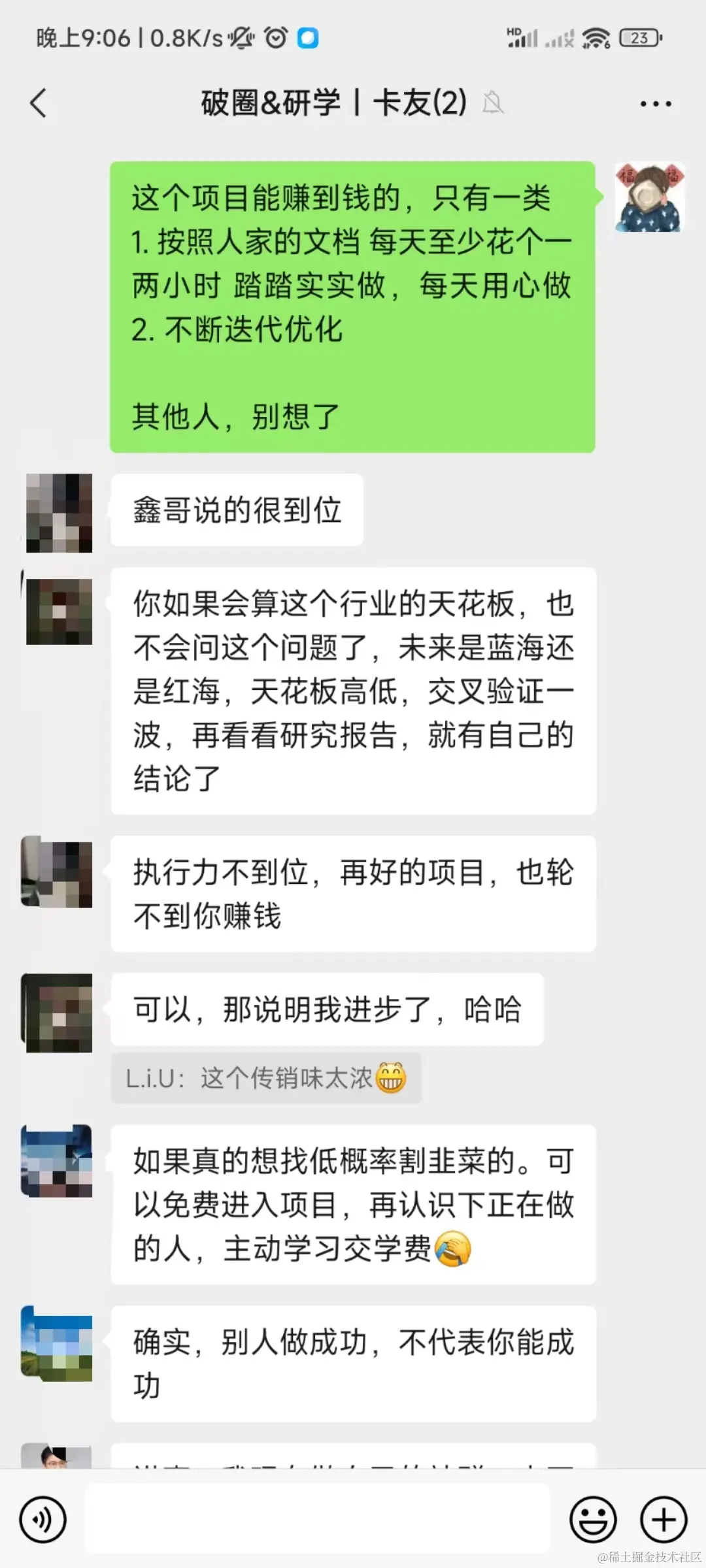Open avatar beside 如果真的想找低概率割韭菜的 message
706x1568 pixels.
58,1161
